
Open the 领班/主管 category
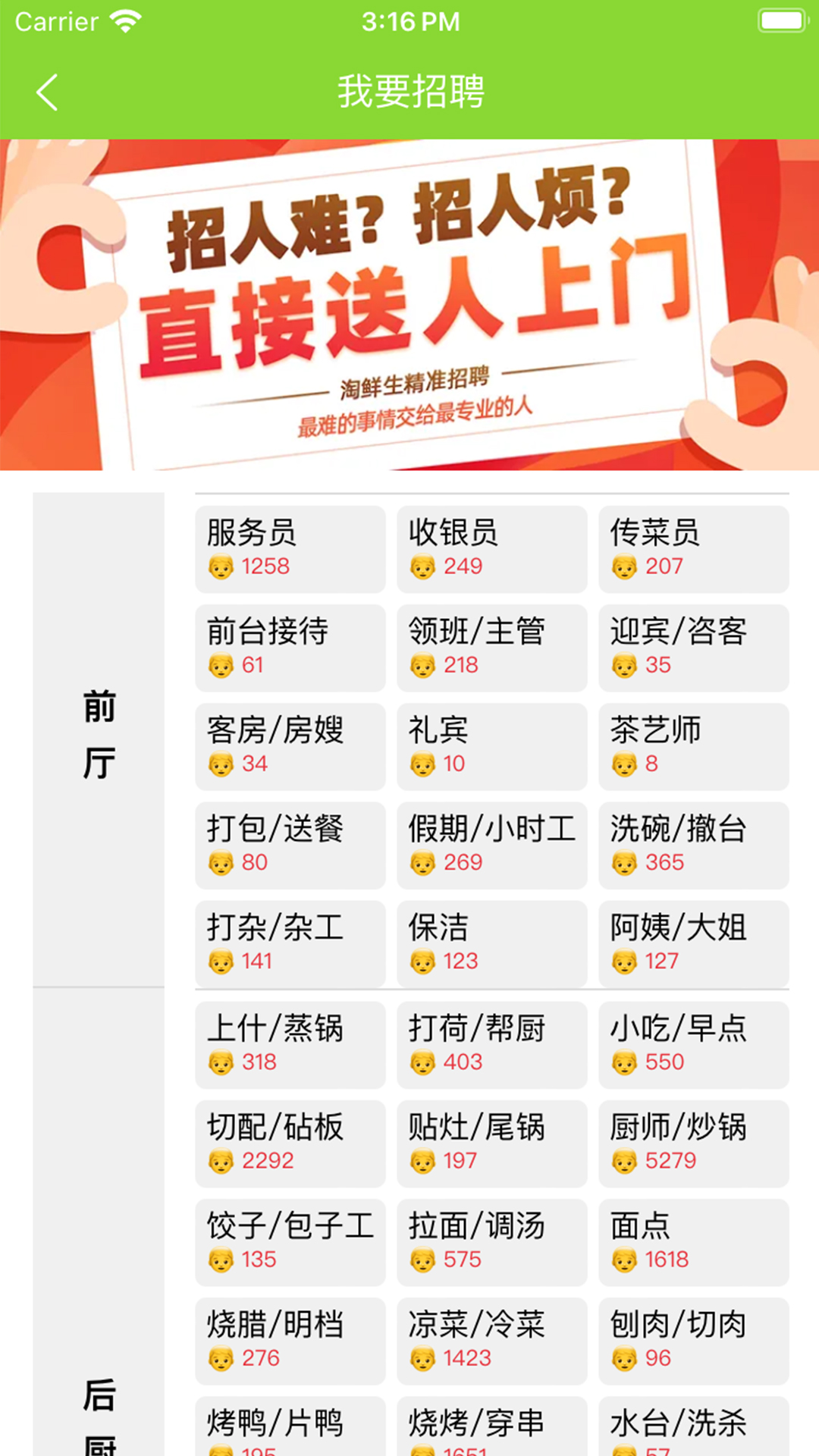coord(491,648)
